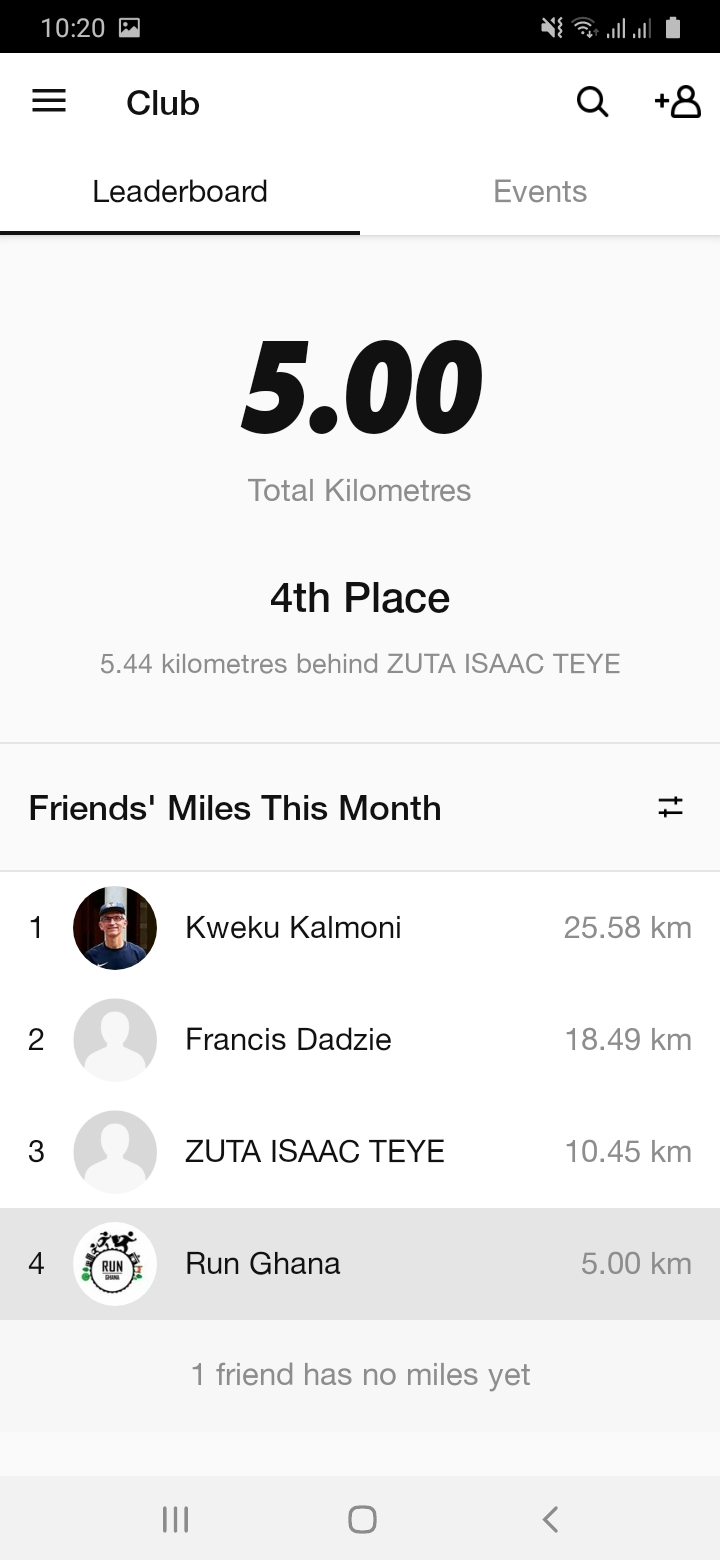Screen dimensions: 720x1560
Task: Search for friends using magnifier icon
Action: pos(592,102)
